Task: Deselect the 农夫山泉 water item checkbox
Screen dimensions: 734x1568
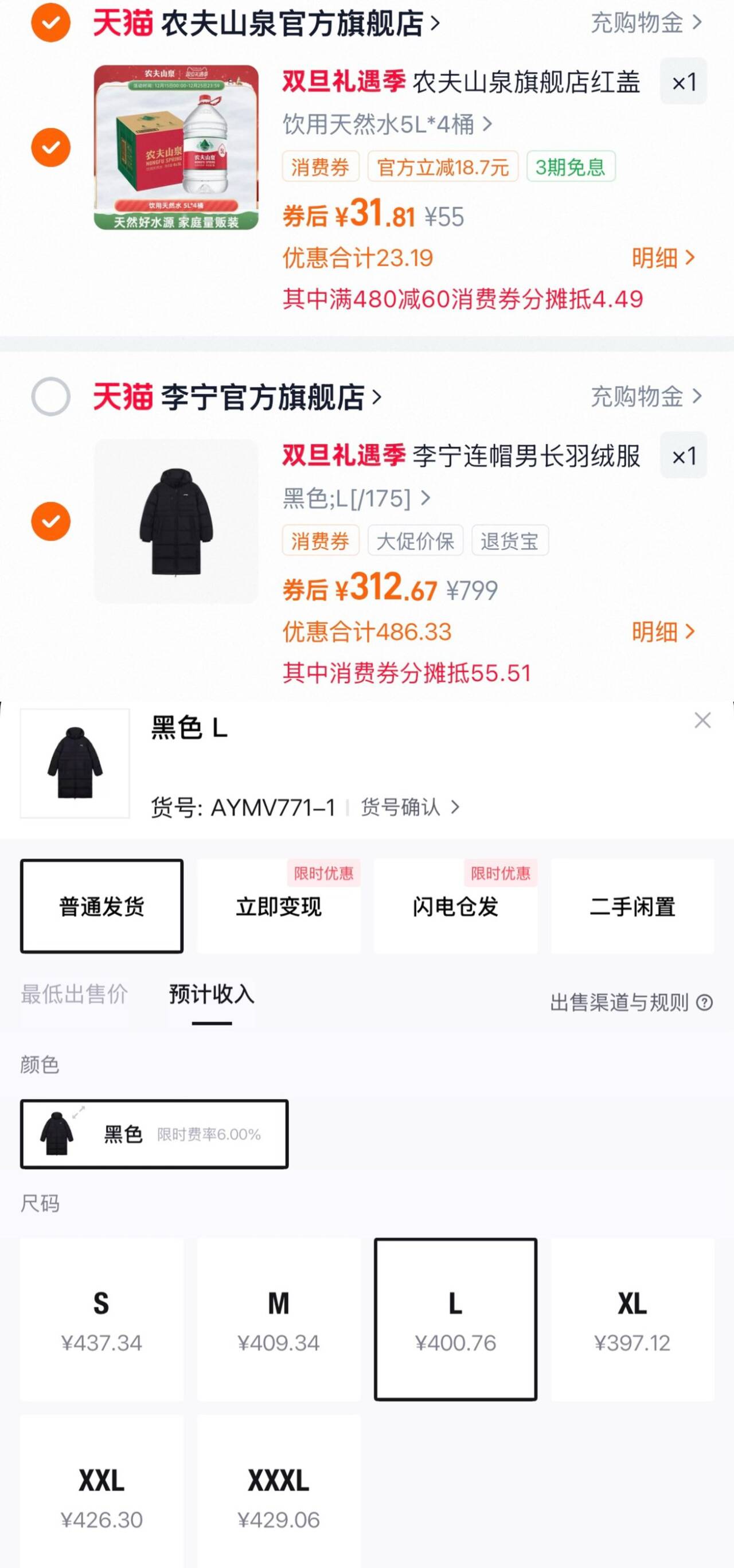Action: [x=50, y=147]
